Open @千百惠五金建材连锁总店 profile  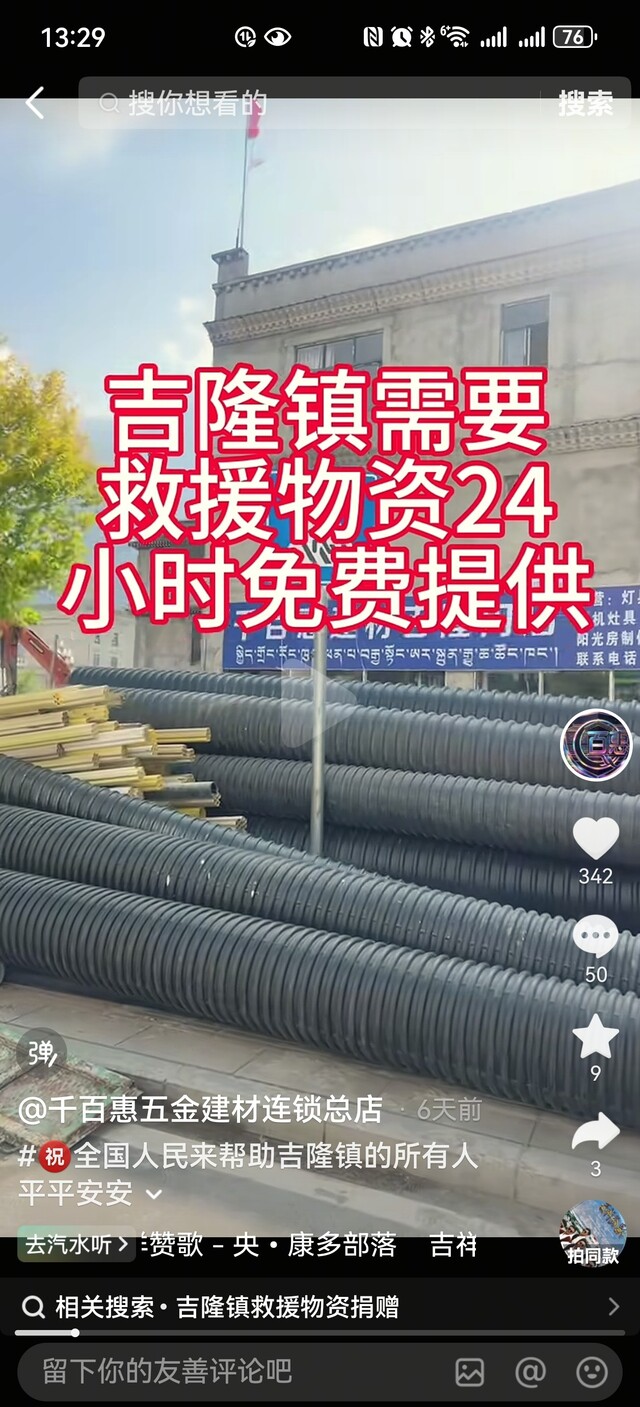pyautogui.click(x=201, y=1109)
